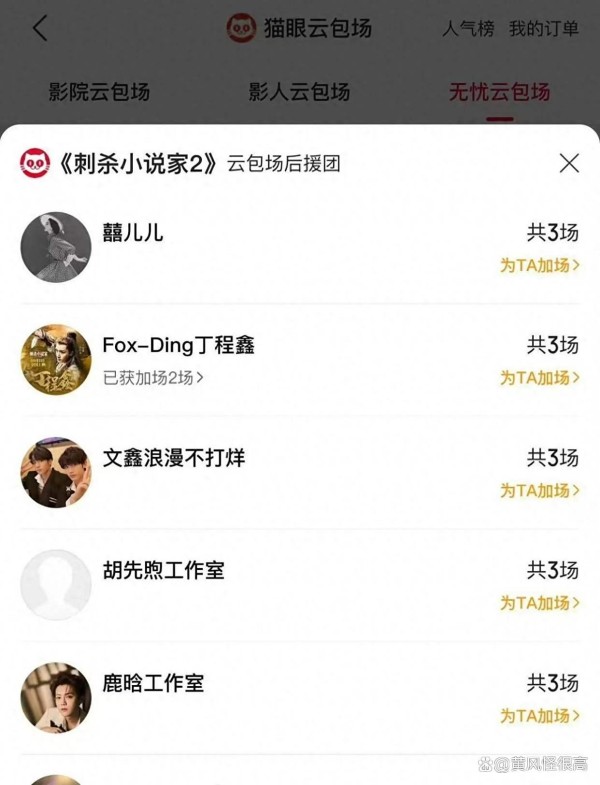Tap 为TA加场 for 囍儿儿
This screenshot has height=785, width=600.
[539, 266]
